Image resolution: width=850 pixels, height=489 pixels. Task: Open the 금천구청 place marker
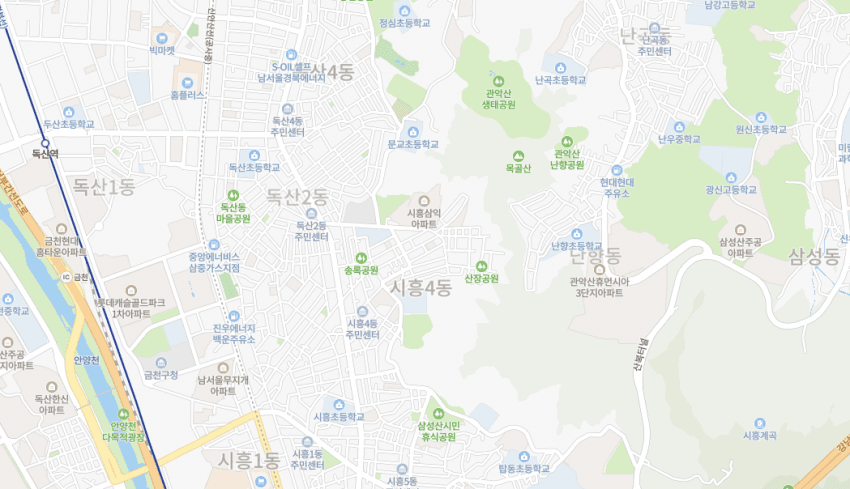[x=160, y=363]
